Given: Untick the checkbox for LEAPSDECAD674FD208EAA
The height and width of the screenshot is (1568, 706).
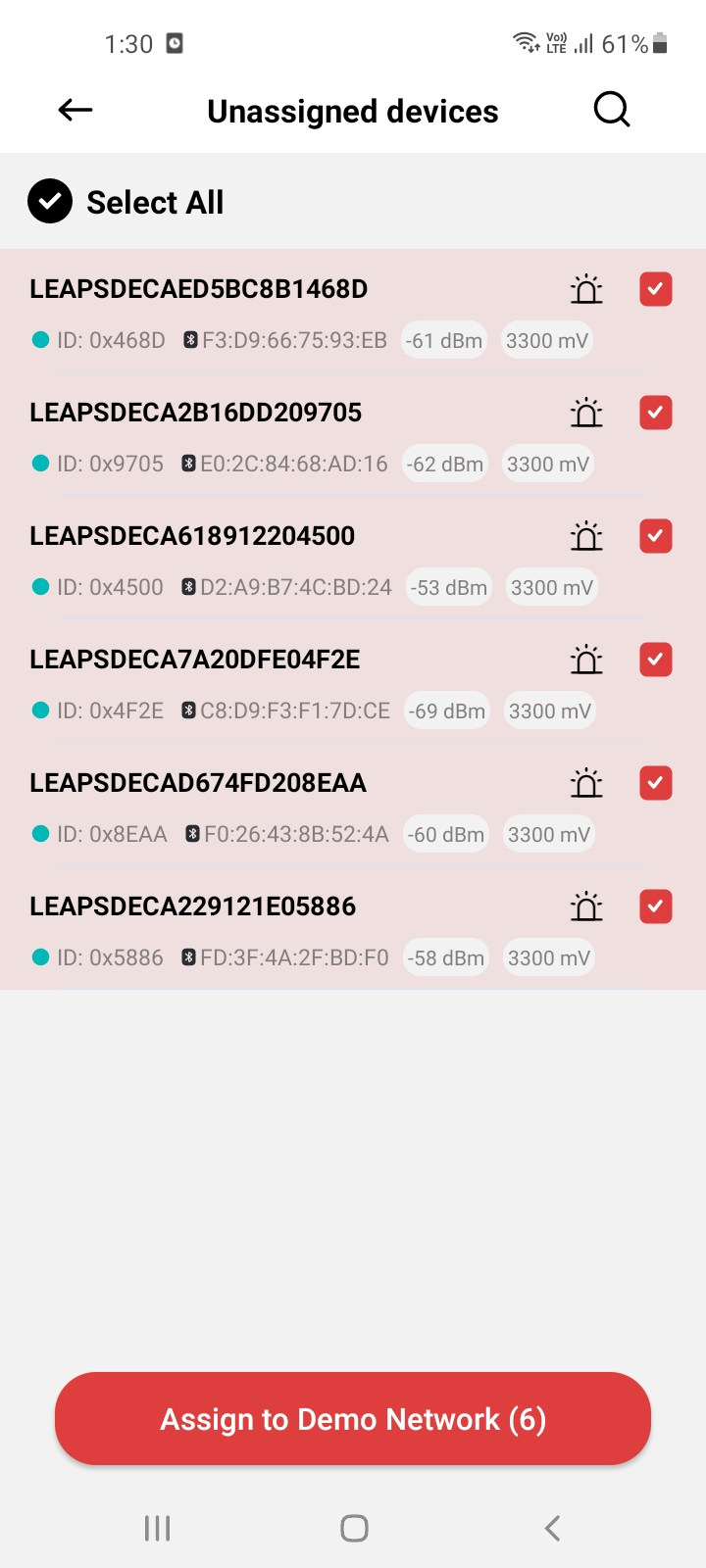Looking at the screenshot, I should click(656, 783).
